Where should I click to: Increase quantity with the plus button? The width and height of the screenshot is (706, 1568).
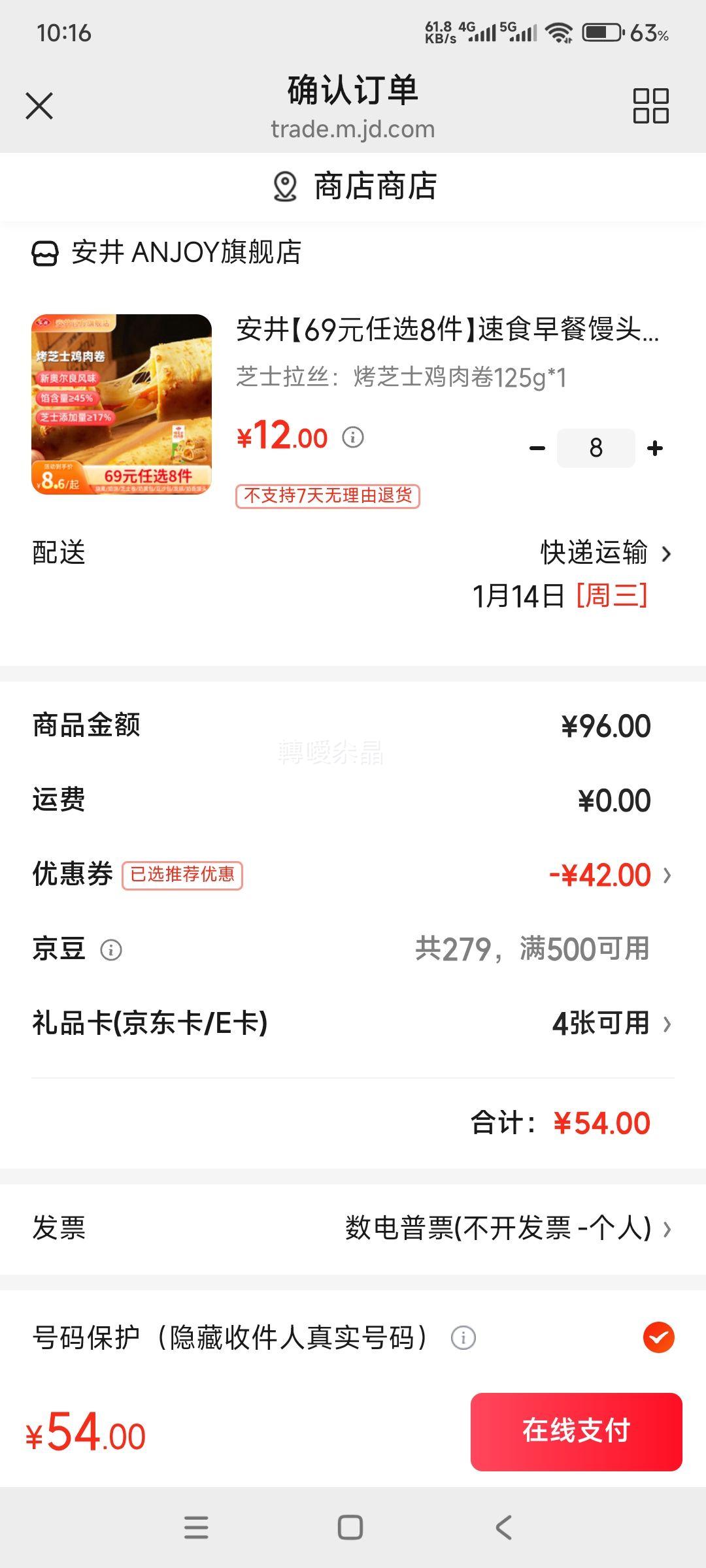(654, 448)
